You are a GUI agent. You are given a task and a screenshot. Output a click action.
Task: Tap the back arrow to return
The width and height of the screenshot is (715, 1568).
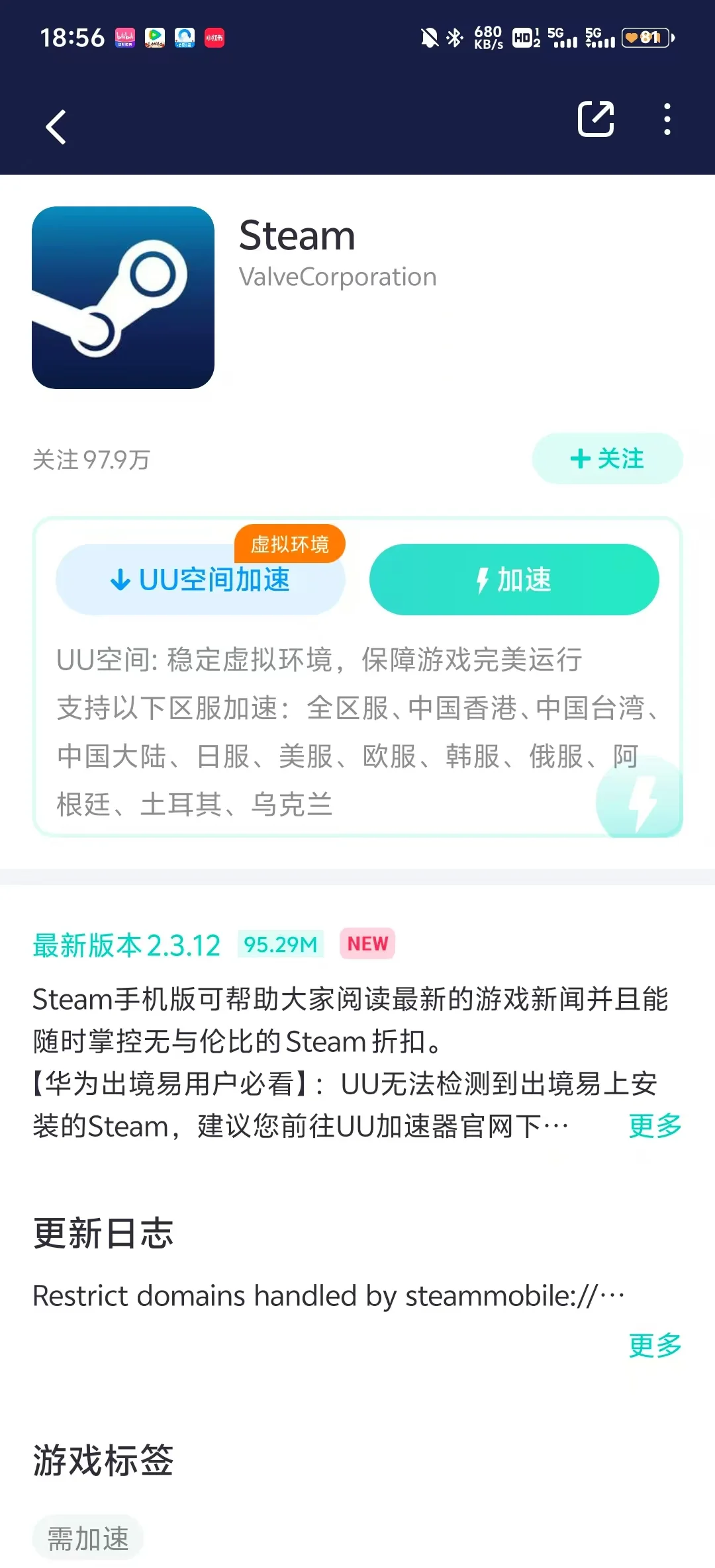pyautogui.click(x=56, y=127)
